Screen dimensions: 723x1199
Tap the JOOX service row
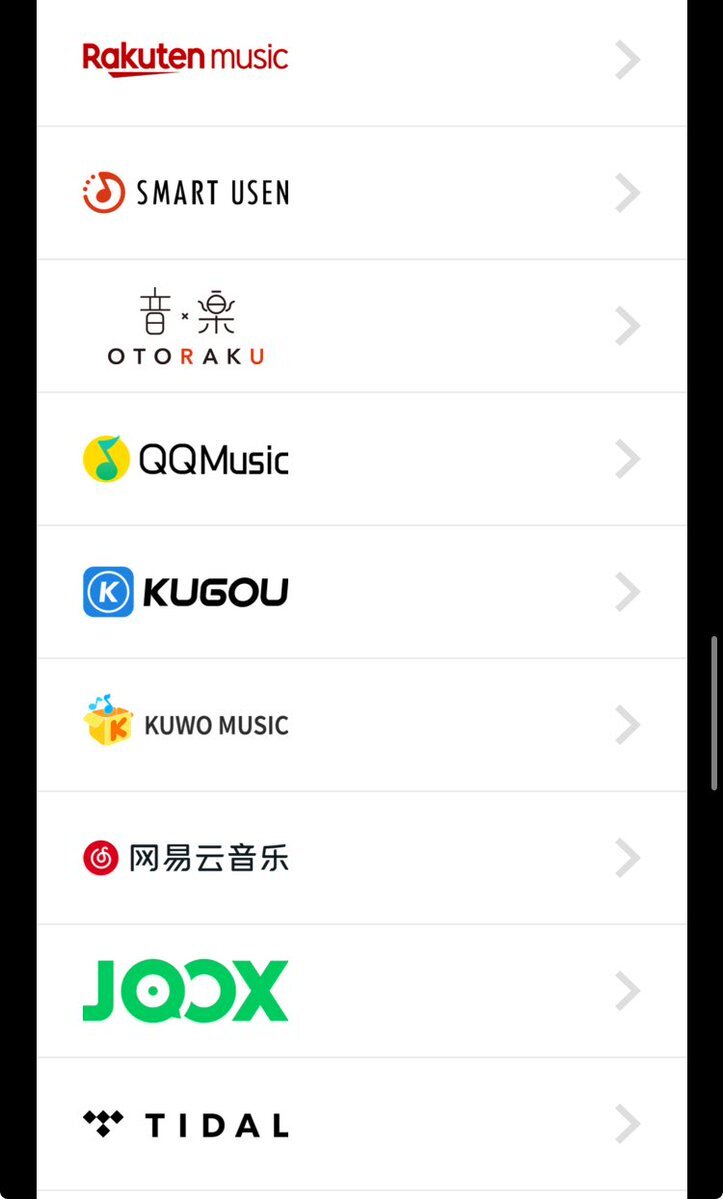(x=362, y=991)
